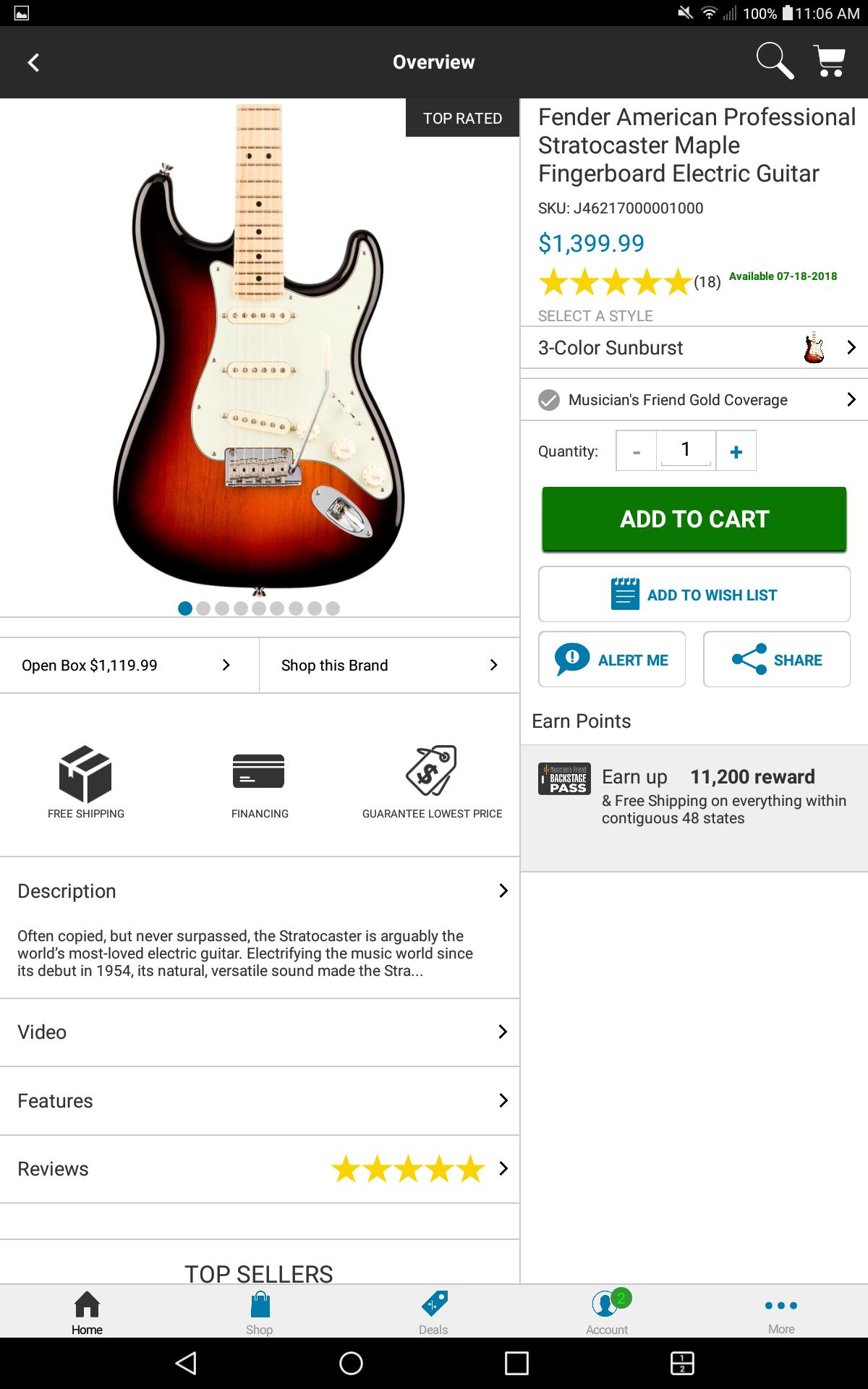Open the search magnifier icon
The image size is (868, 1389).
point(775,61)
